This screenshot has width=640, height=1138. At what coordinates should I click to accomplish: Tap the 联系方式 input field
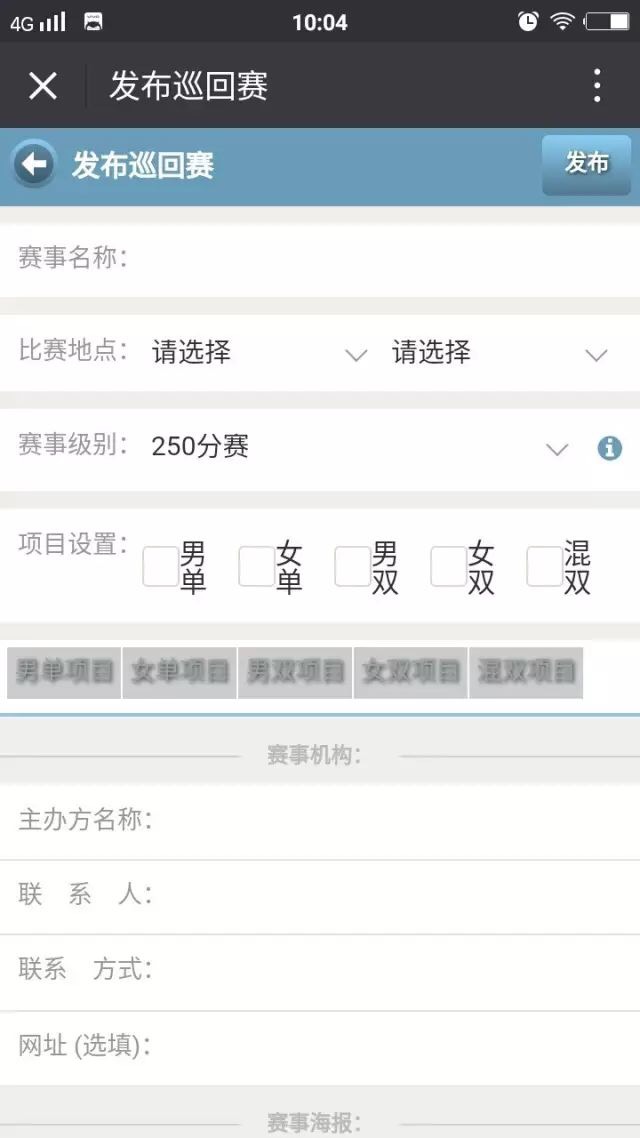click(x=320, y=973)
